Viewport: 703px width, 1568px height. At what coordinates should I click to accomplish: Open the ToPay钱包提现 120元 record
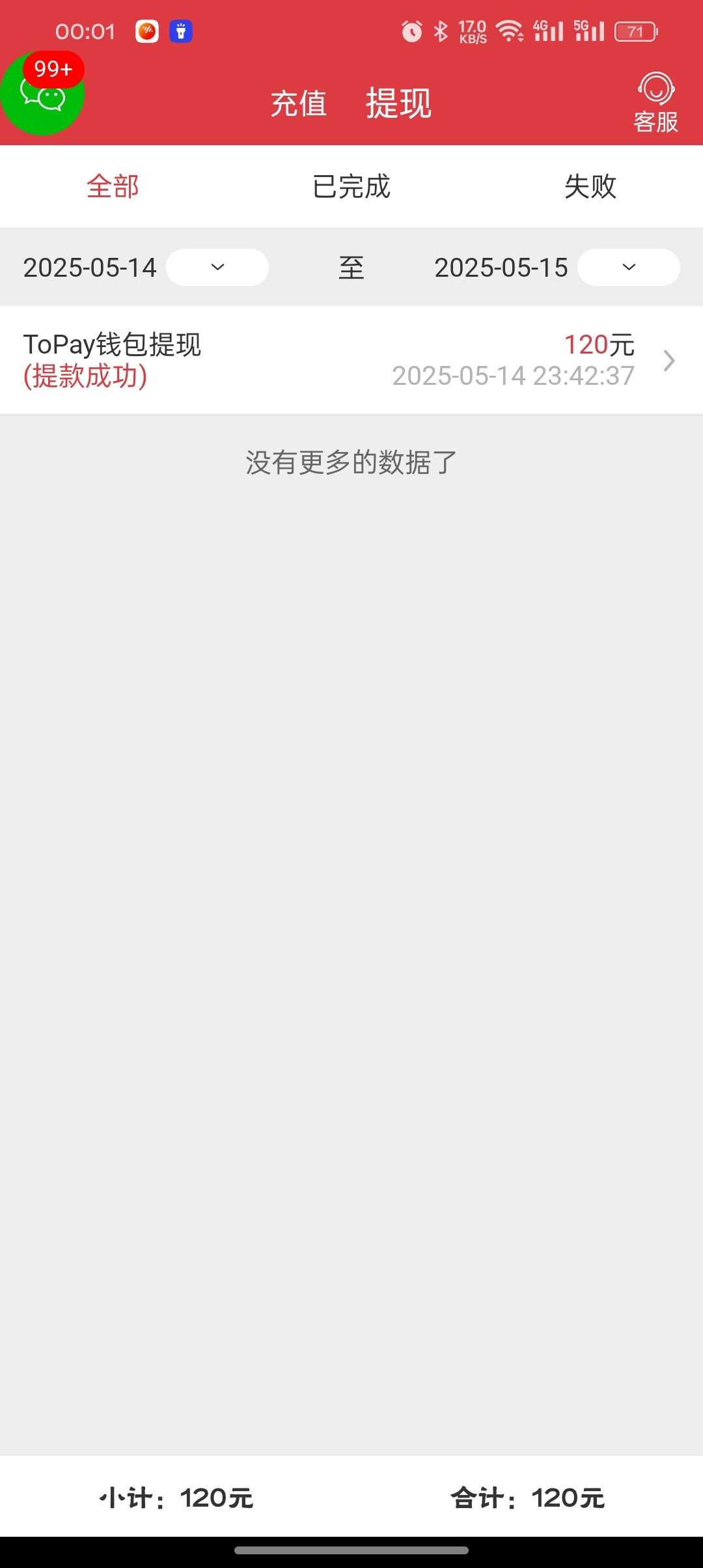pos(351,360)
